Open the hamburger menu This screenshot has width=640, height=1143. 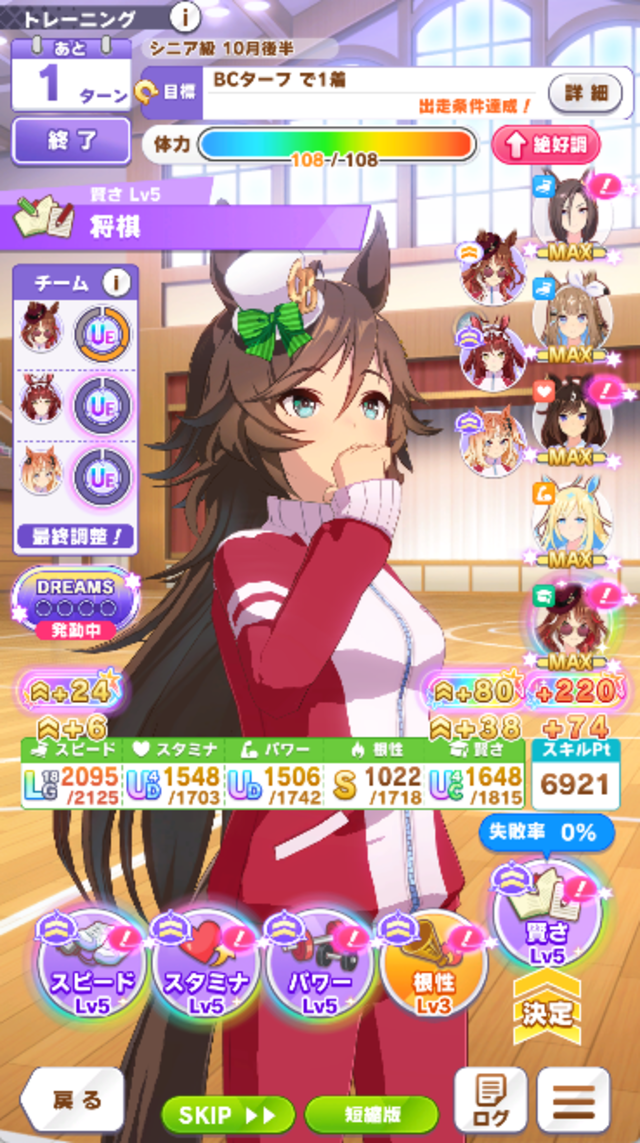[x=574, y=1100]
